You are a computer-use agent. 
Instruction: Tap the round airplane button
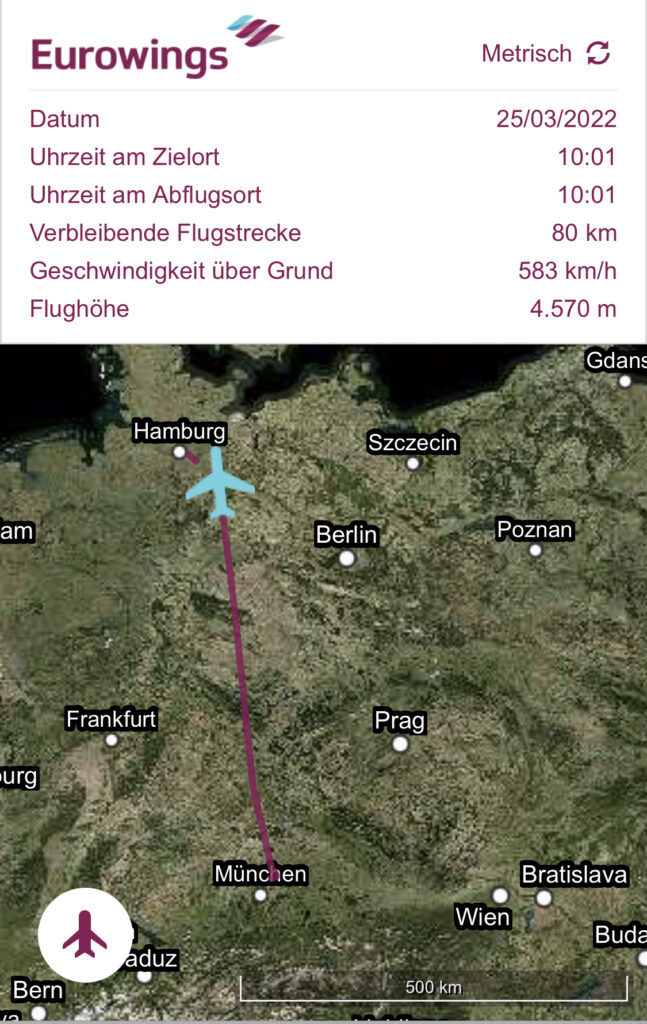pos(84,934)
